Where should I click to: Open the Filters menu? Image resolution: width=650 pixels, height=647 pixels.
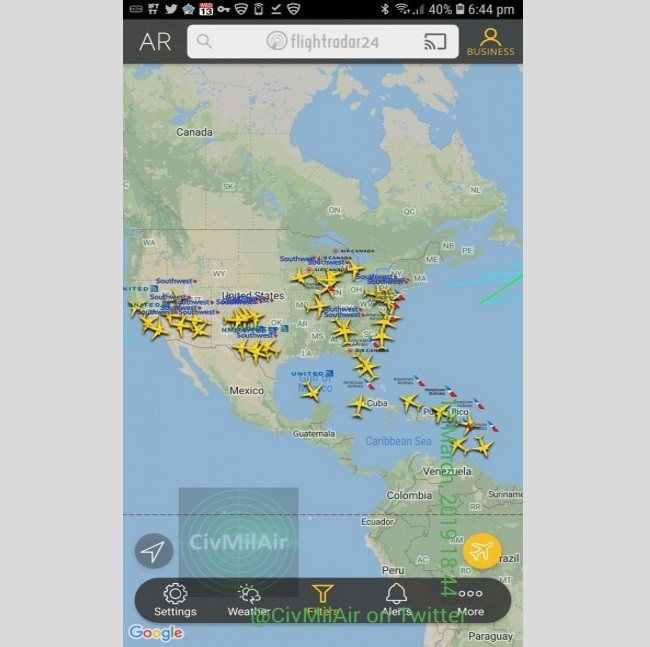point(322,600)
